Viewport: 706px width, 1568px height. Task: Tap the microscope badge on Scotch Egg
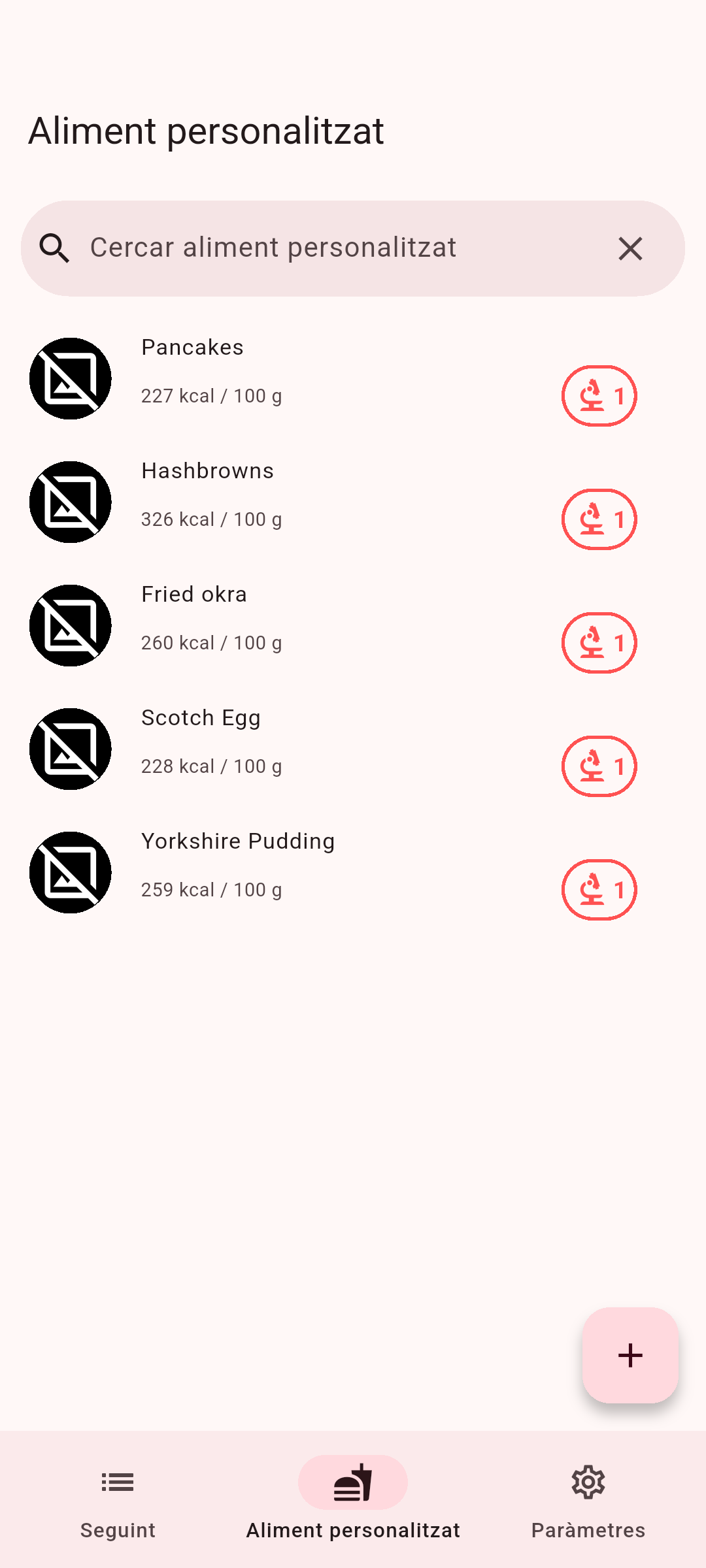click(599, 766)
